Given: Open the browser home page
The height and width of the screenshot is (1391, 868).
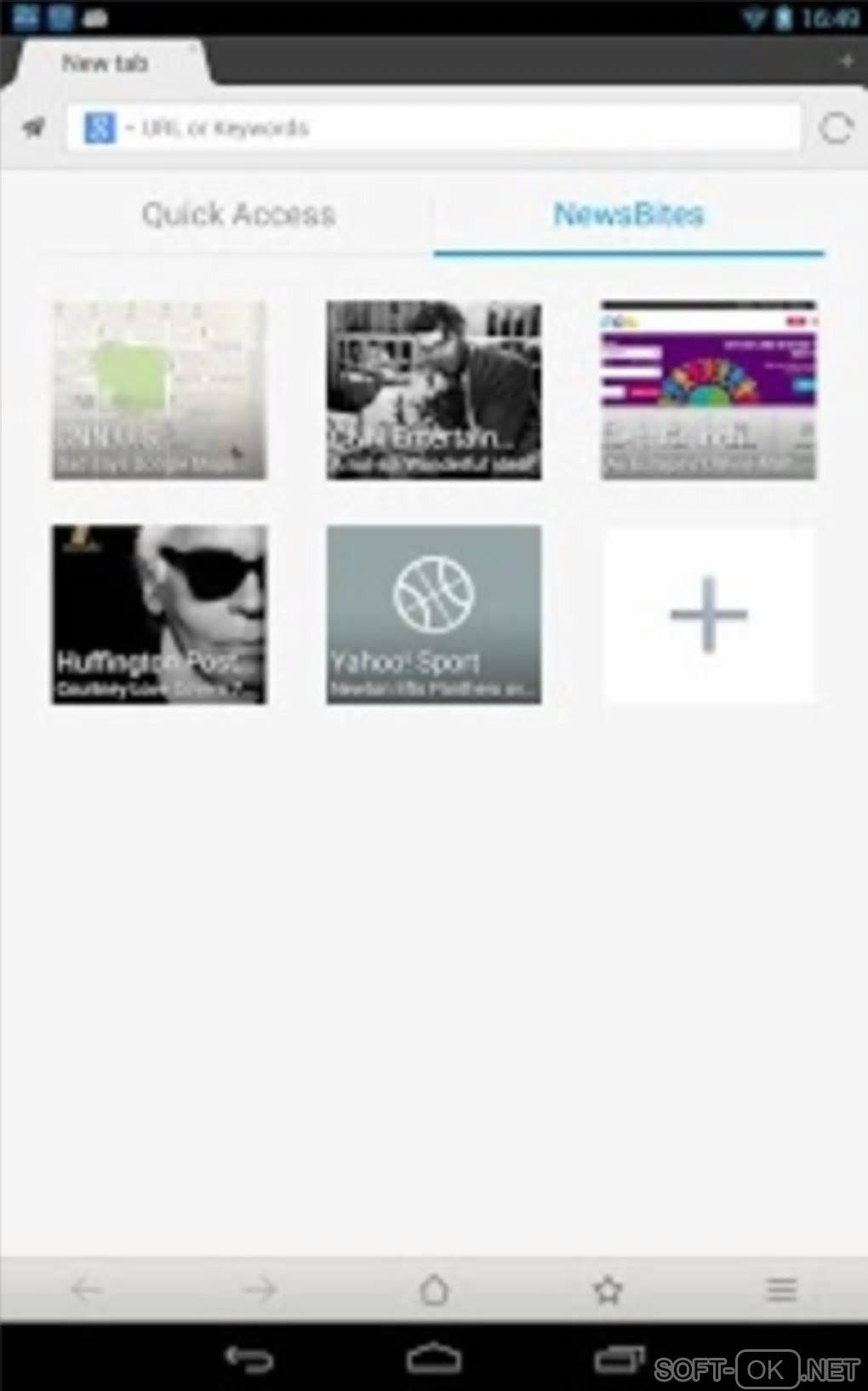Looking at the screenshot, I should 434,1290.
